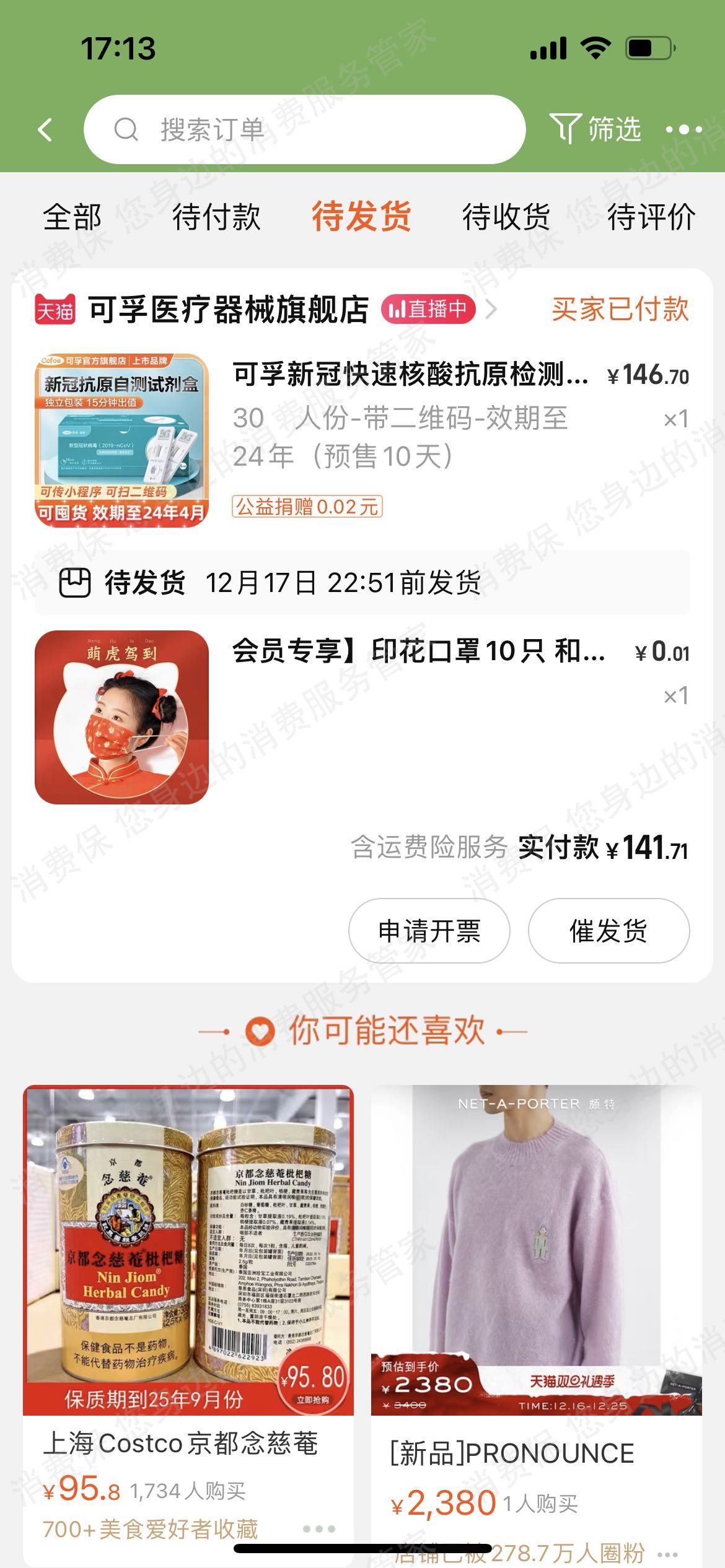View the 待发货 shipping status row
The image size is (725, 1568).
(x=362, y=582)
